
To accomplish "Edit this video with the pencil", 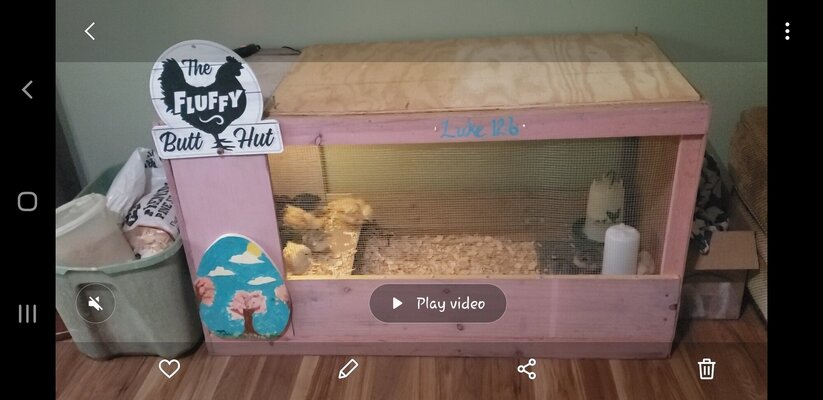I will (348, 369).
